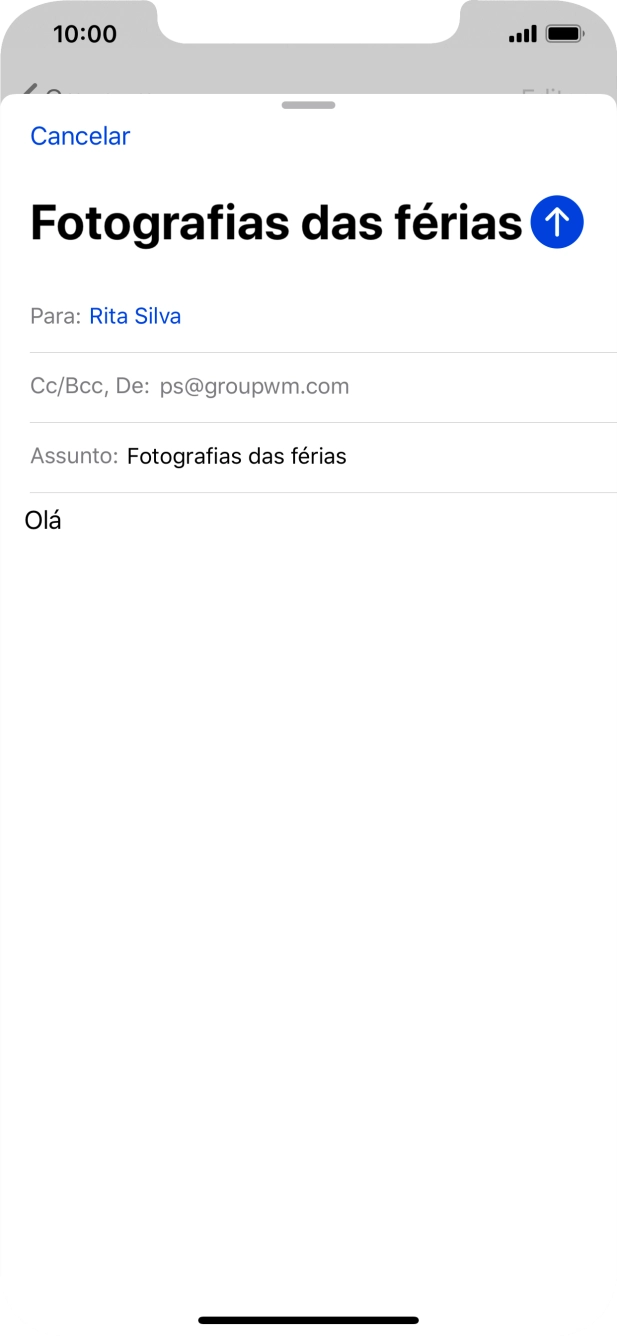Select the Rita Silva recipient
This screenshot has height=1336, width=617.
135,316
